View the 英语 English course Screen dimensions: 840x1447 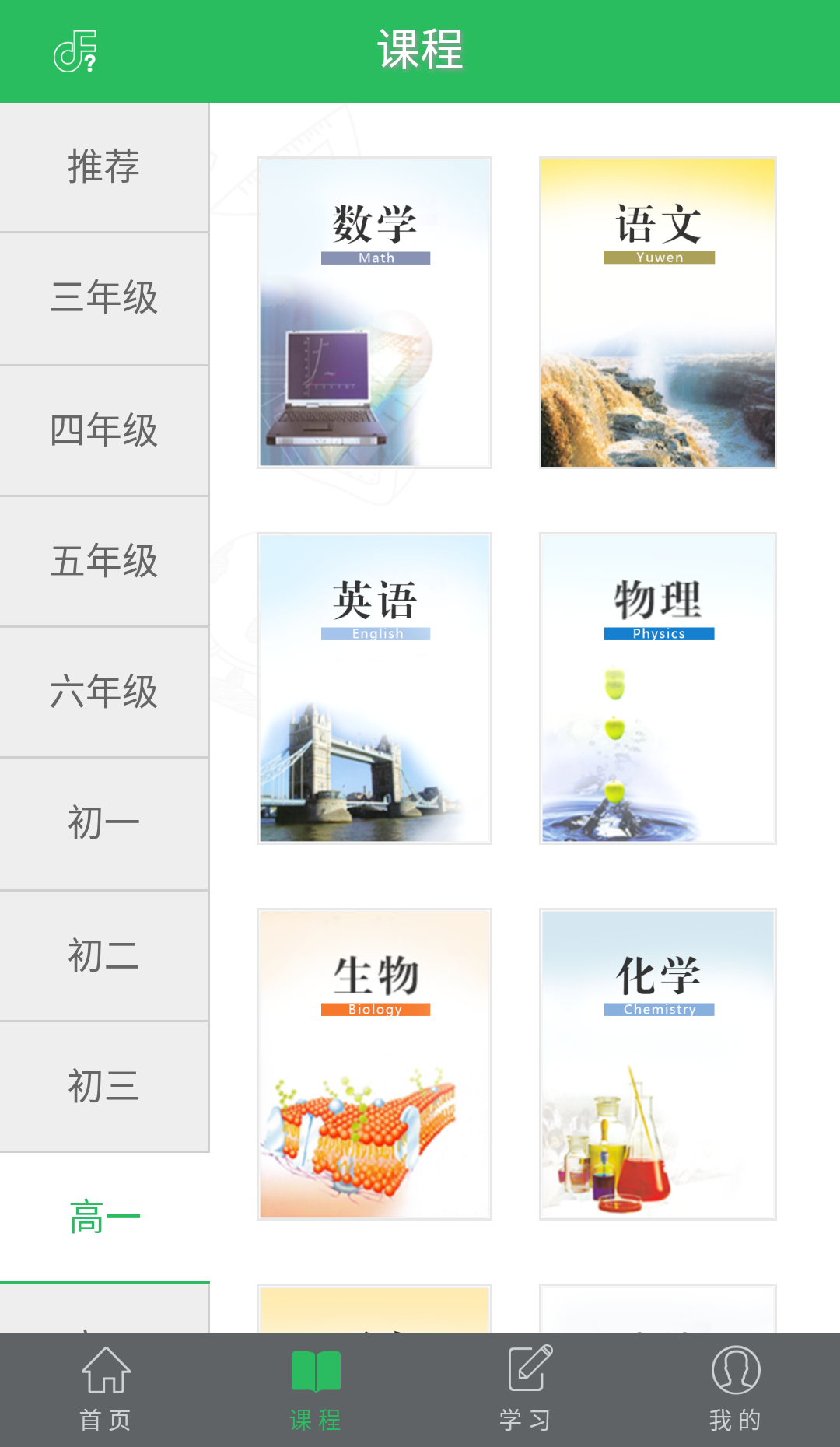pos(374,688)
